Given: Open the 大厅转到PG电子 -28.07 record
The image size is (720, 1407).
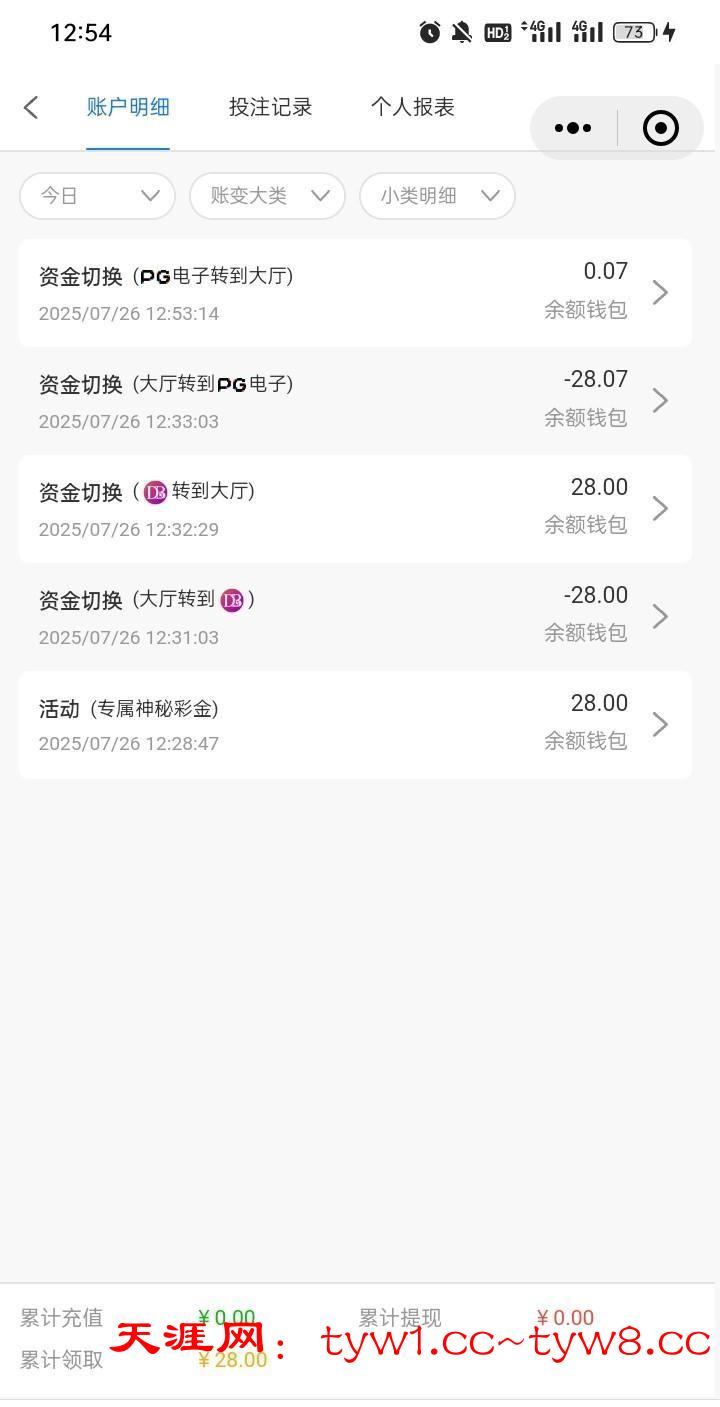Looking at the screenshot, I should click(355, 401).
